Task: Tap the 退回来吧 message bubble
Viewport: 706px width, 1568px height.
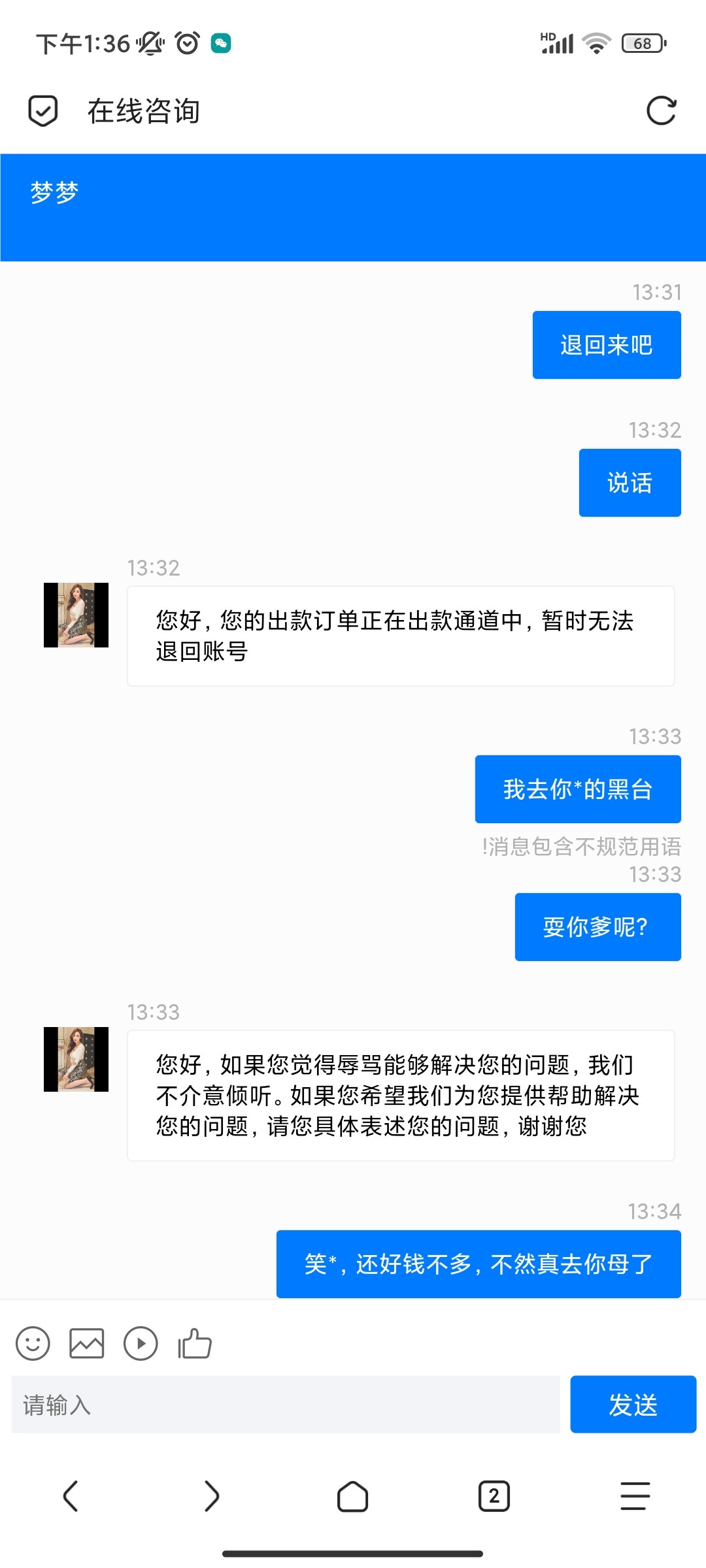Action: pyautogui.click(x=606, y=345)
